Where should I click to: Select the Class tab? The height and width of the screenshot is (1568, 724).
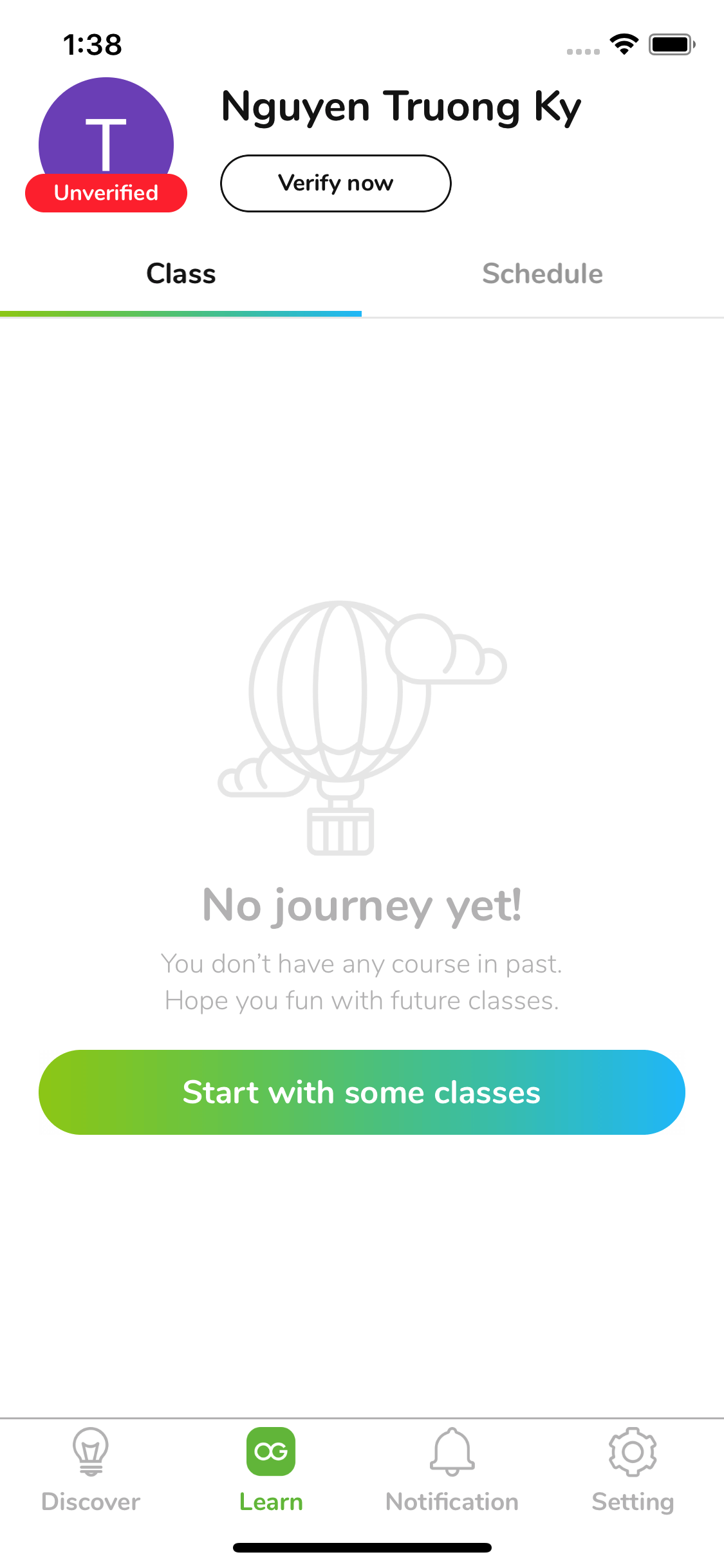(x=181, y=274)
